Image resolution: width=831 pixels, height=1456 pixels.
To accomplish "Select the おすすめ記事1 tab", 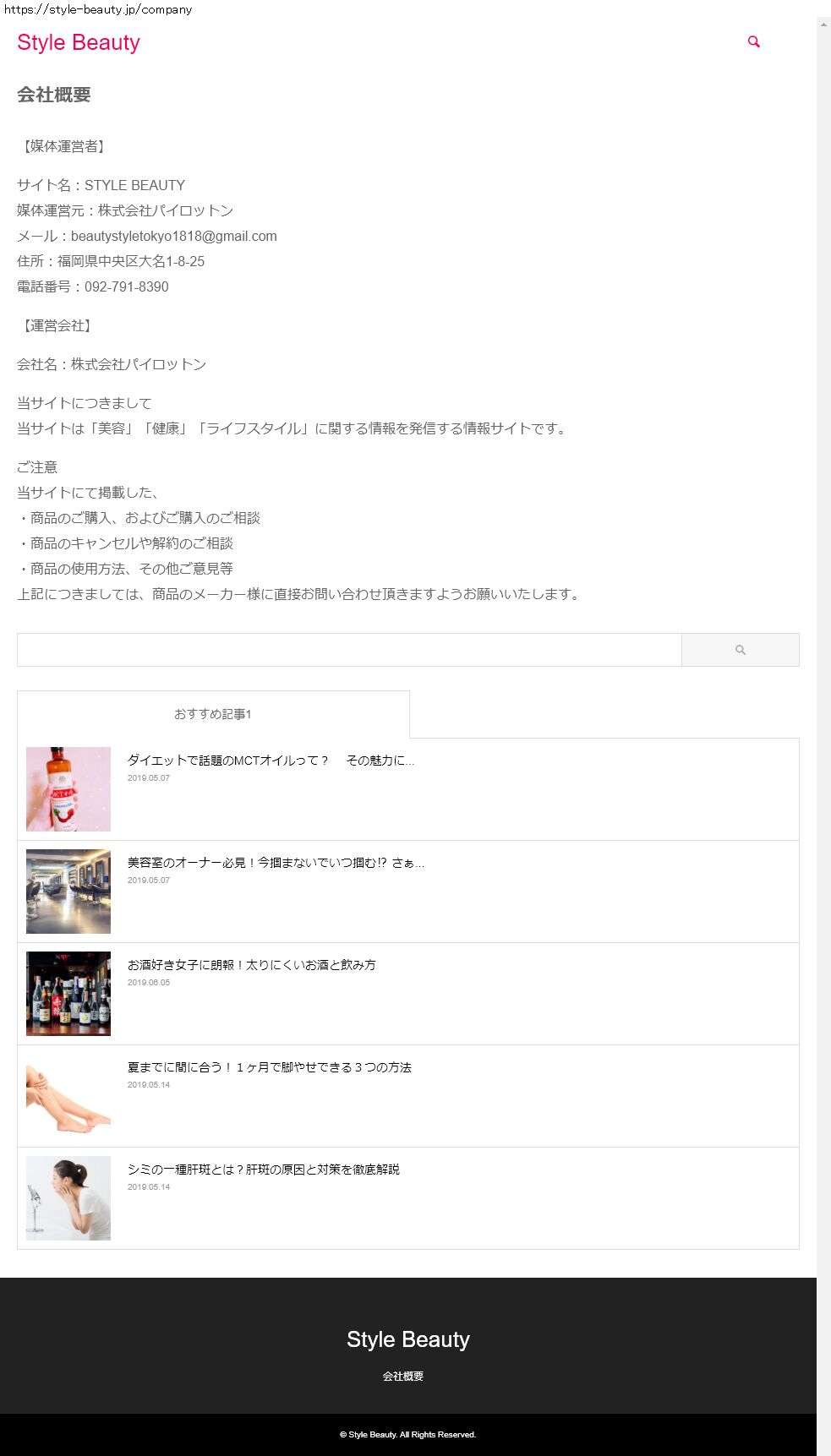I will [213, 714].
